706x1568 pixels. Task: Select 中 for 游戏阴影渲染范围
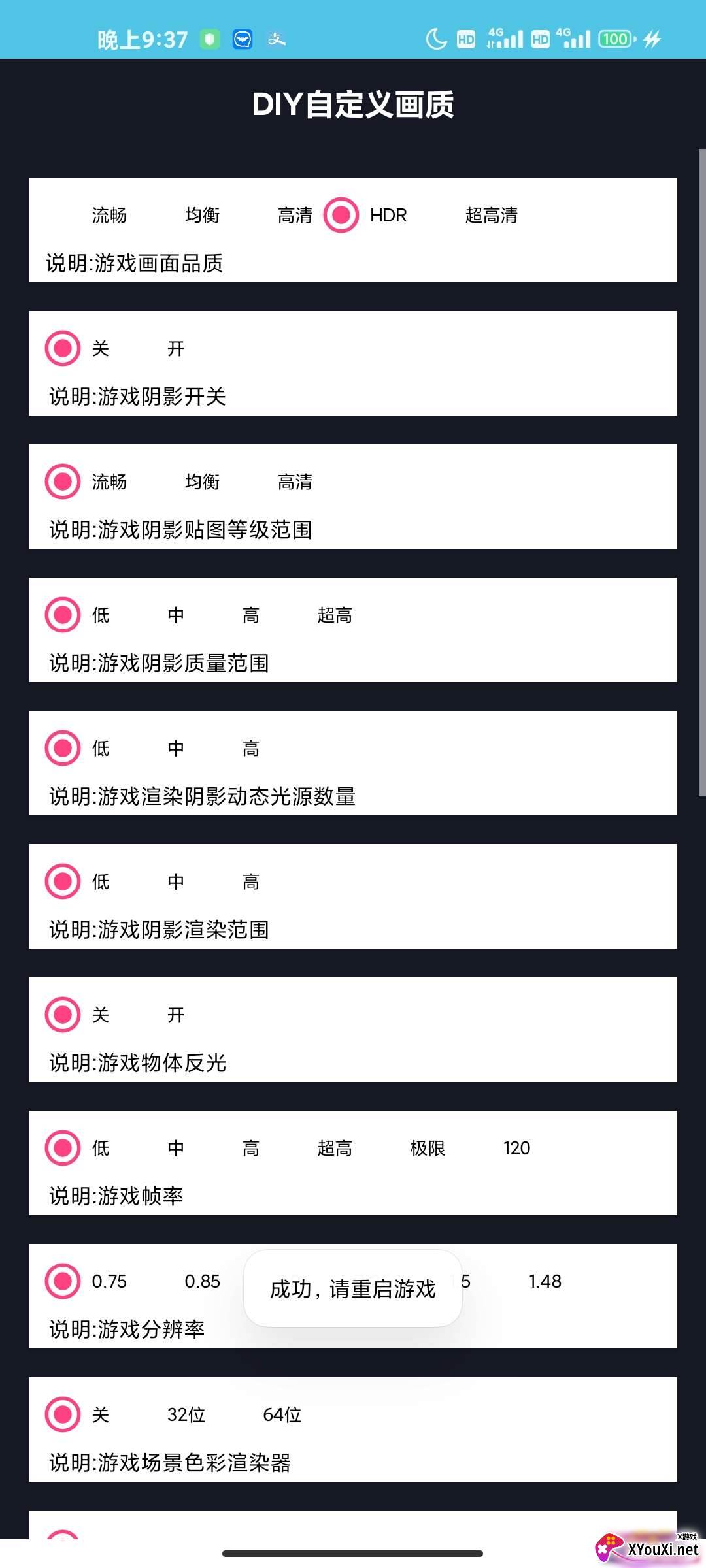pyautogui.click(x=175, y=881)
